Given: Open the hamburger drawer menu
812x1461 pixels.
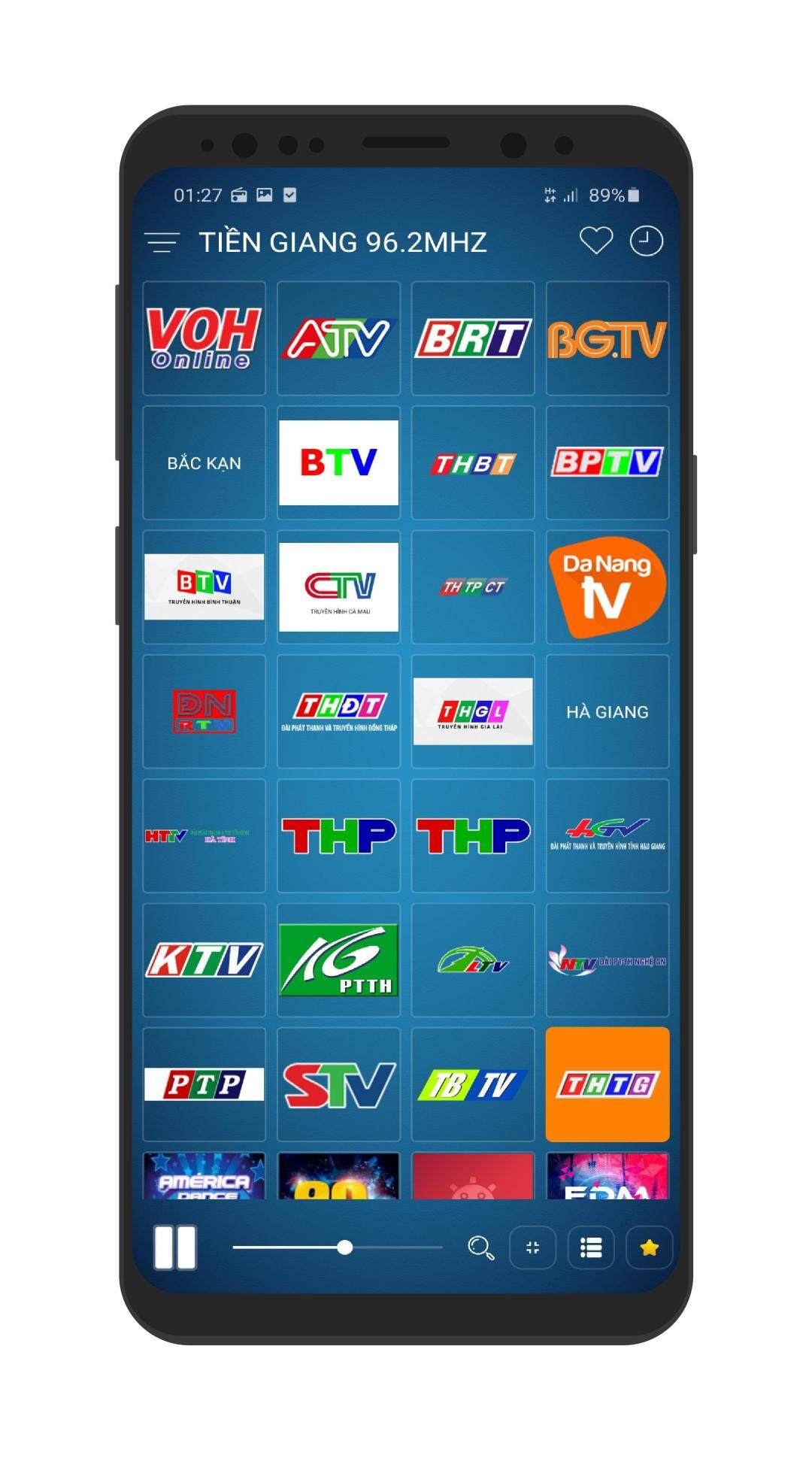Looking at the screenshot, I should [x=162, y=242].
